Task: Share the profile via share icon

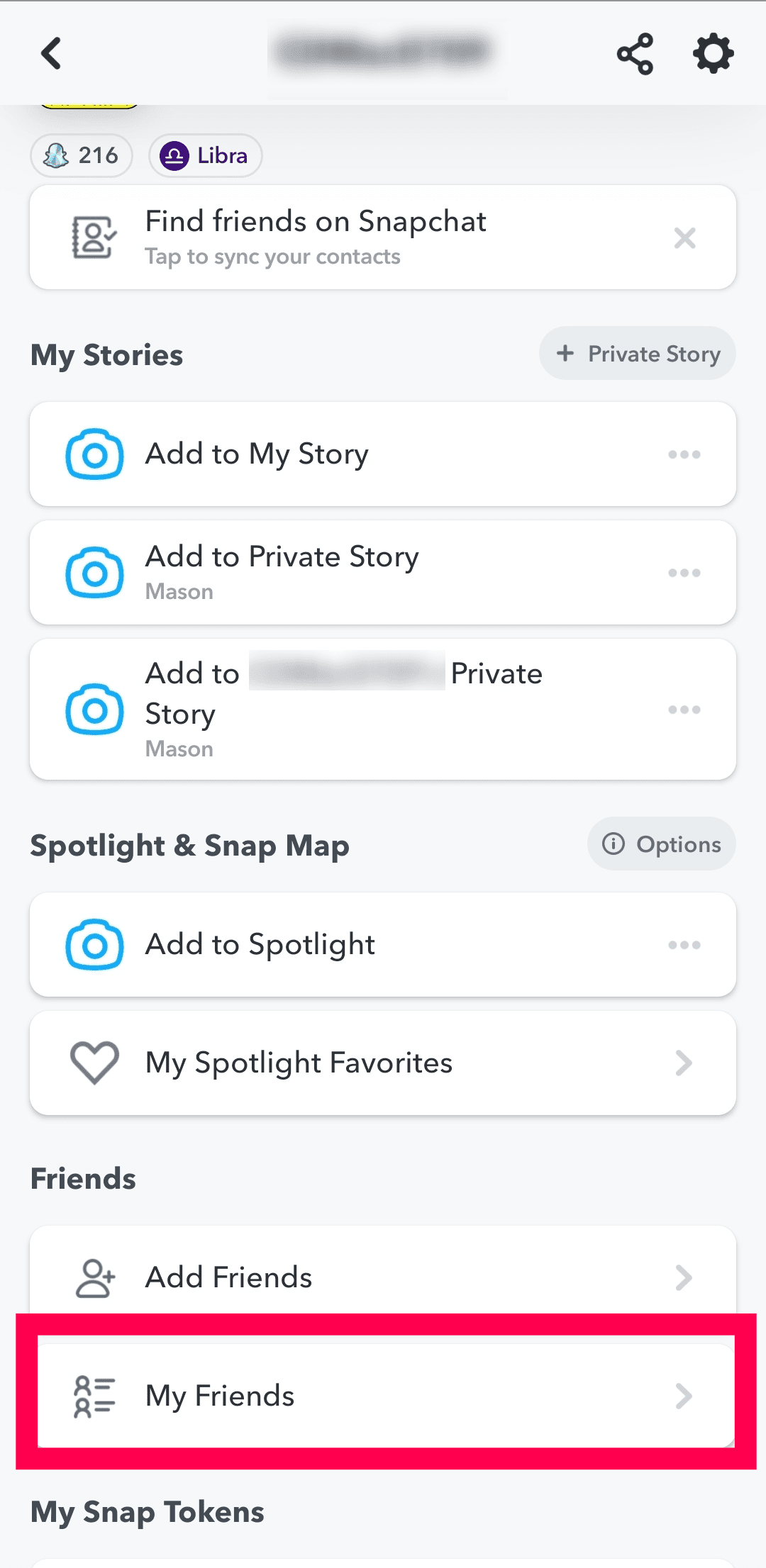Action: pyautogui.click(x=635, y=54)
